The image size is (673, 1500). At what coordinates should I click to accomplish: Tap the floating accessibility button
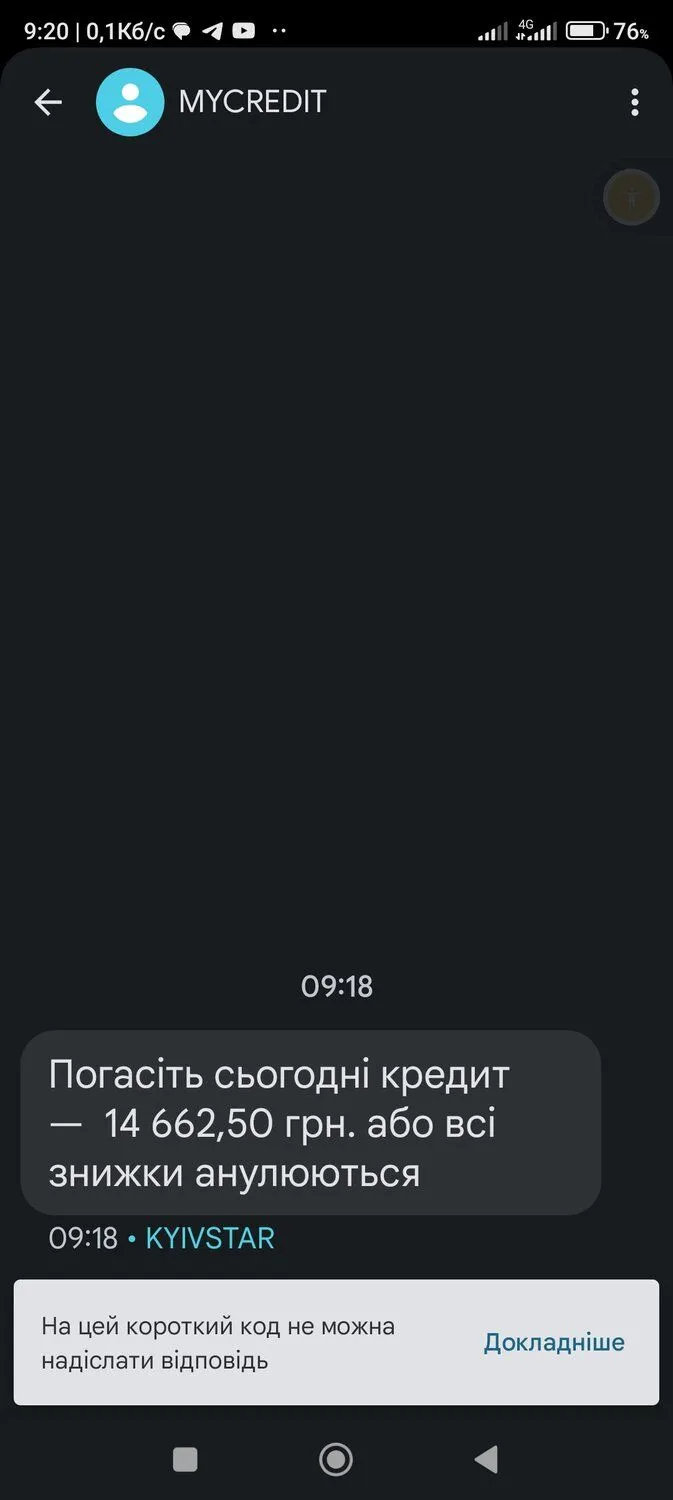[631, 197]
